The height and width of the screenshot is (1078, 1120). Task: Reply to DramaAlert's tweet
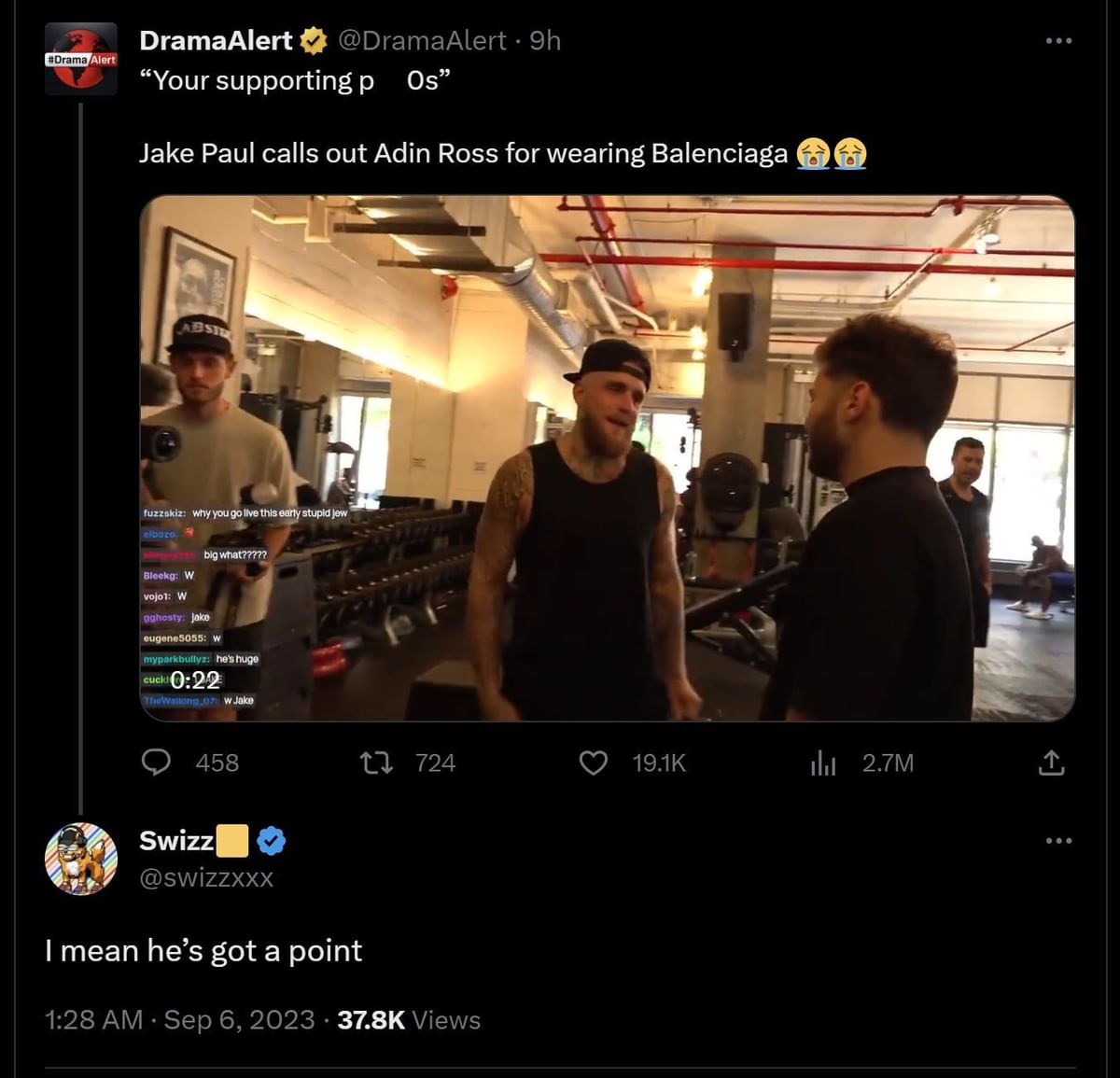156,763
